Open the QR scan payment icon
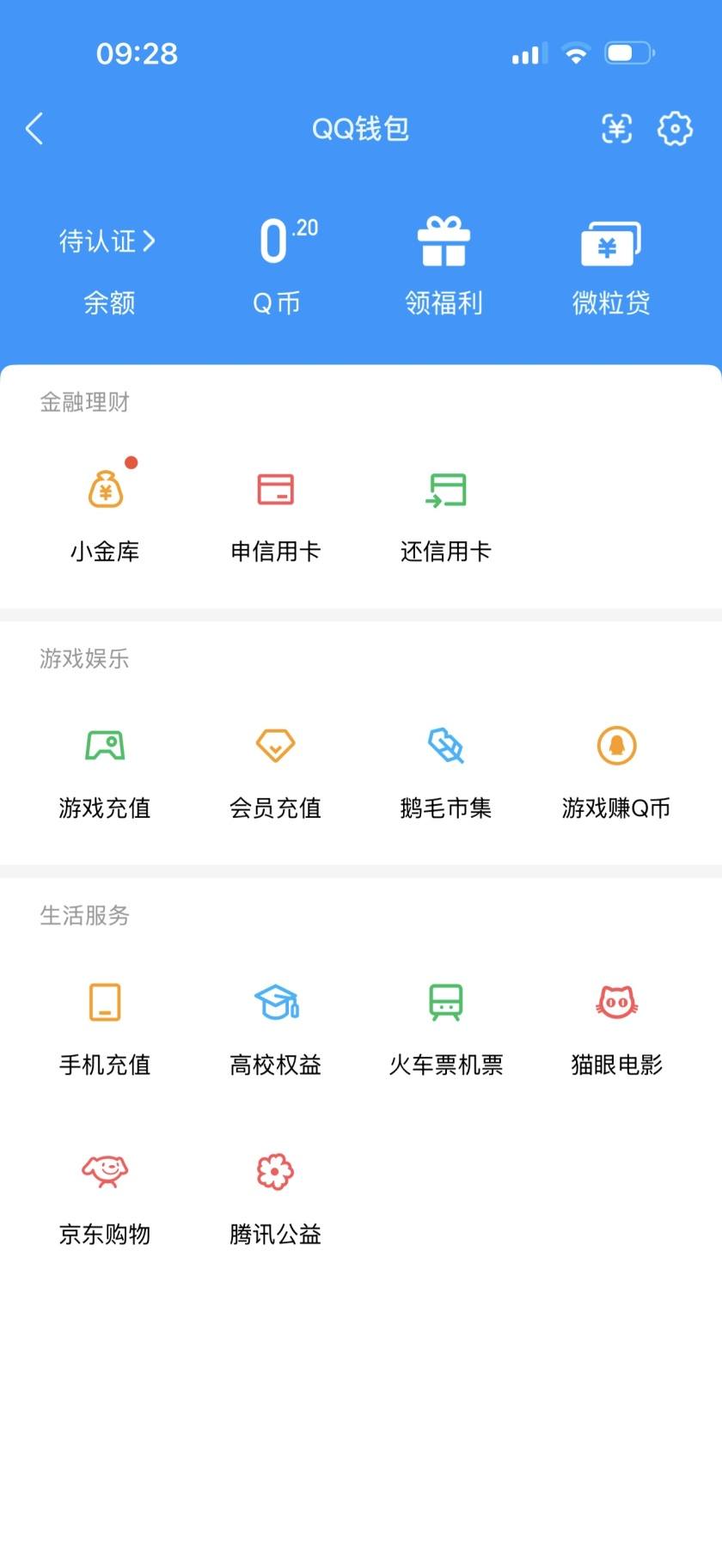Viewport: 722px width, 1568px height. 615,128
